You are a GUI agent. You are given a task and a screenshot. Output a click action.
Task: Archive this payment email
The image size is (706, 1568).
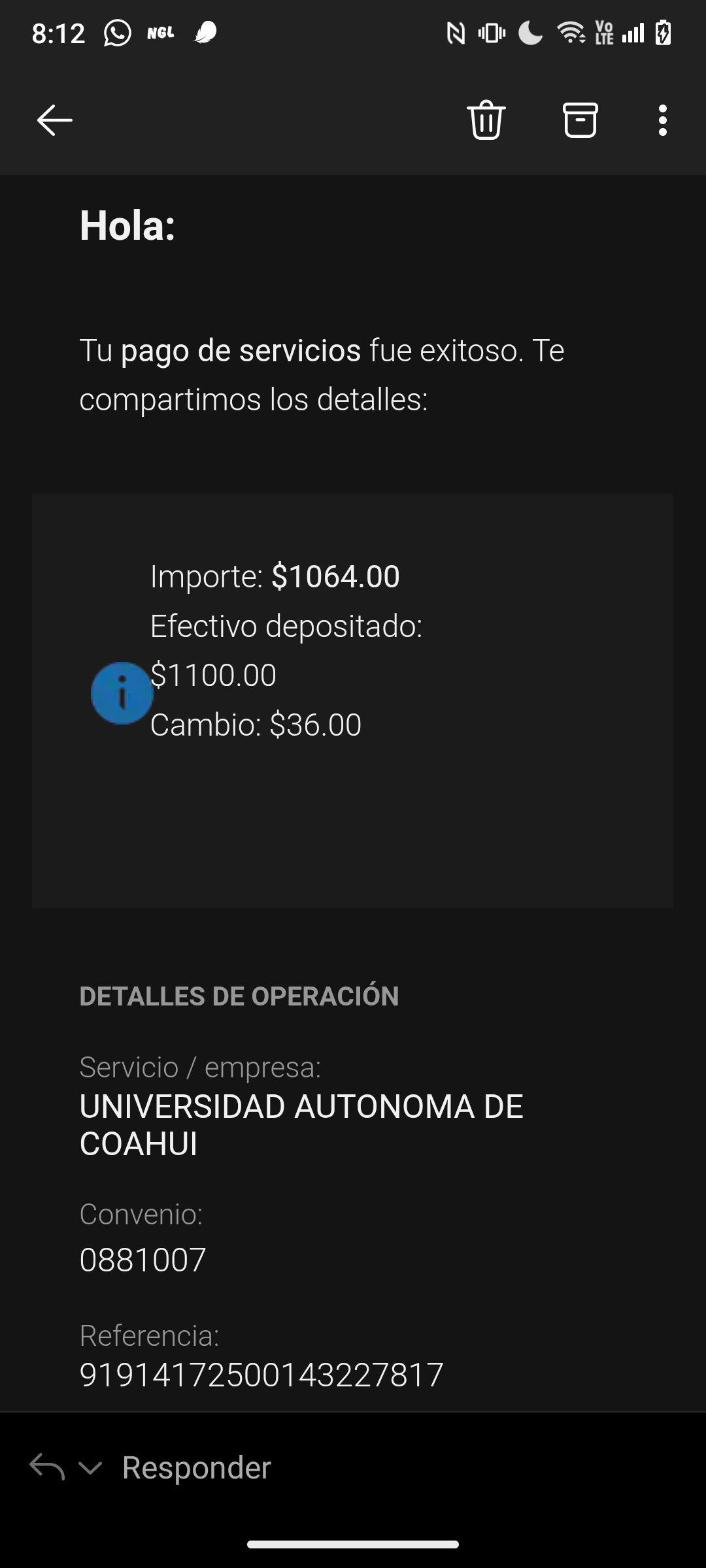[580, 120]
